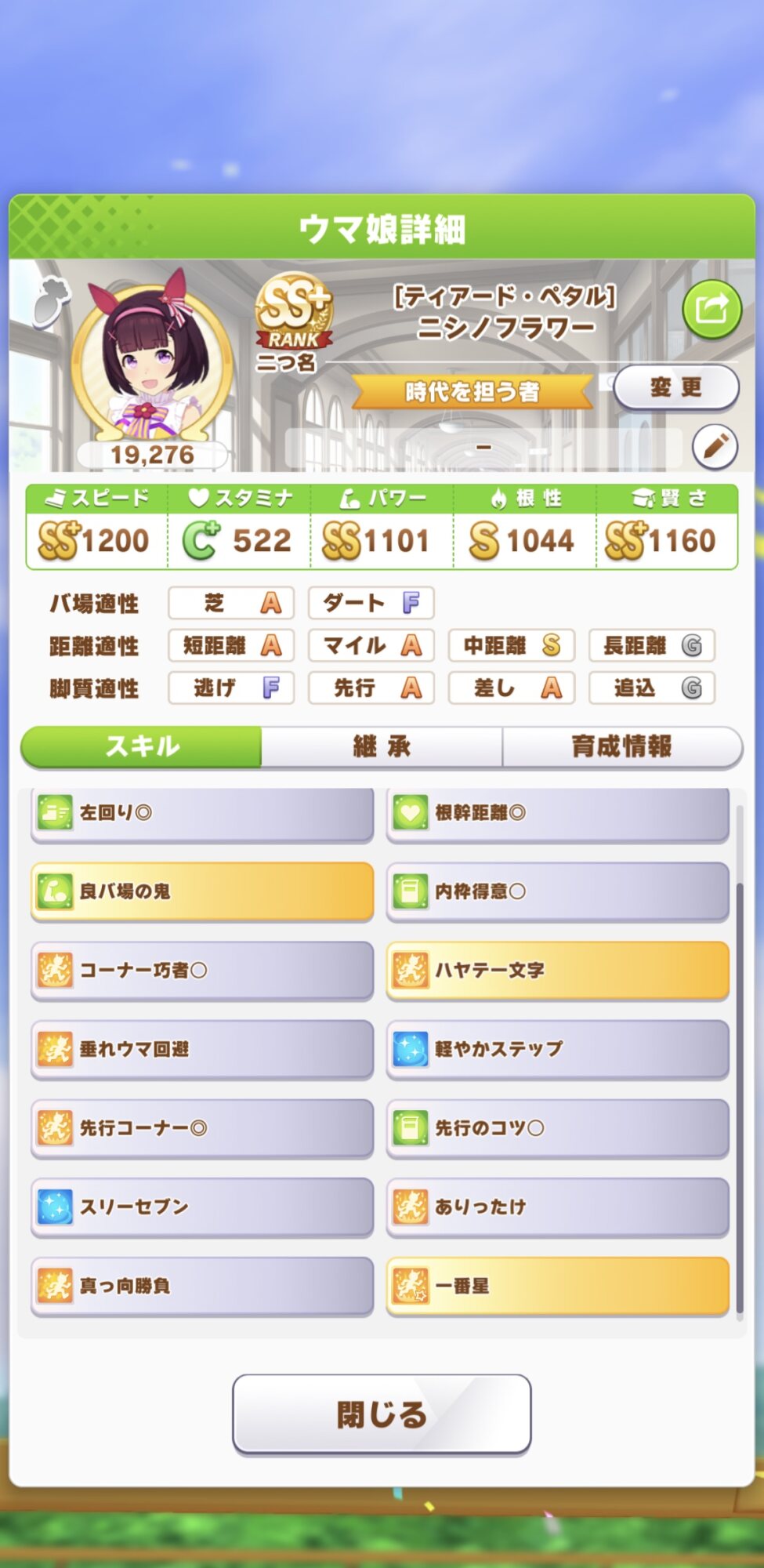Open the スリーセブン skill details
764x1568 pixels.
point(202,1207)
